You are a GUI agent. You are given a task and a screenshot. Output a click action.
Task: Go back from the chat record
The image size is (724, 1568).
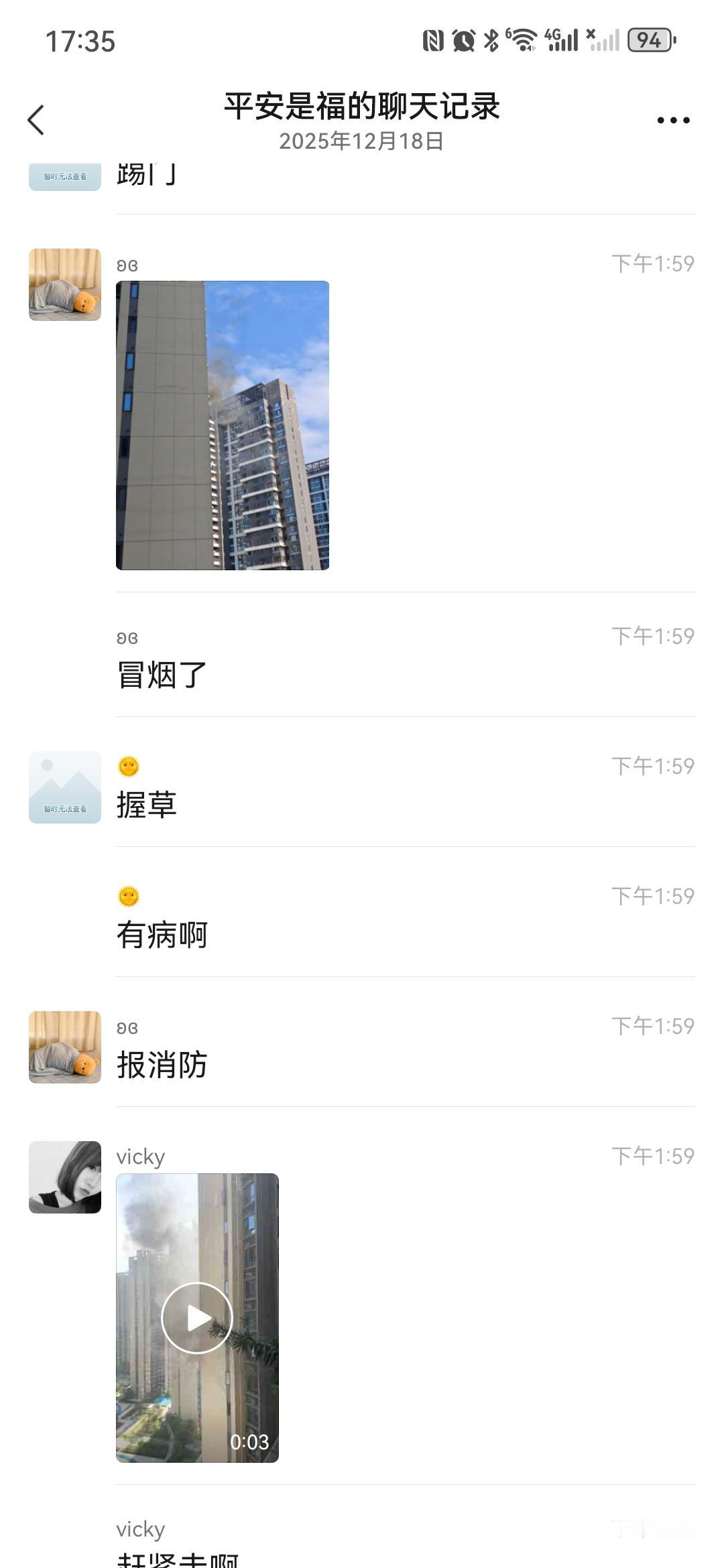[36, 120]
